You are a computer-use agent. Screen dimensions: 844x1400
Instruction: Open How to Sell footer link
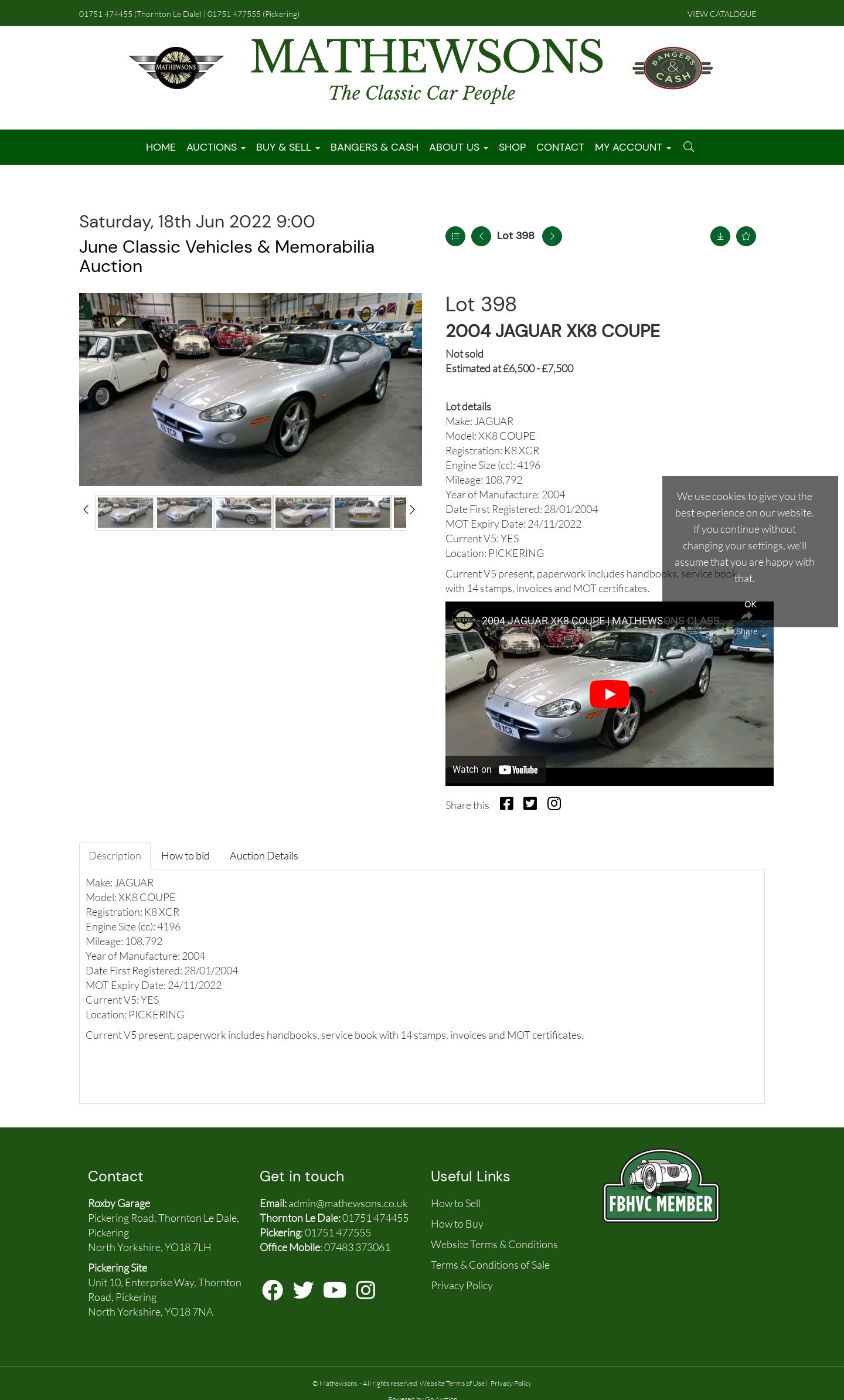click(455, 1204)
